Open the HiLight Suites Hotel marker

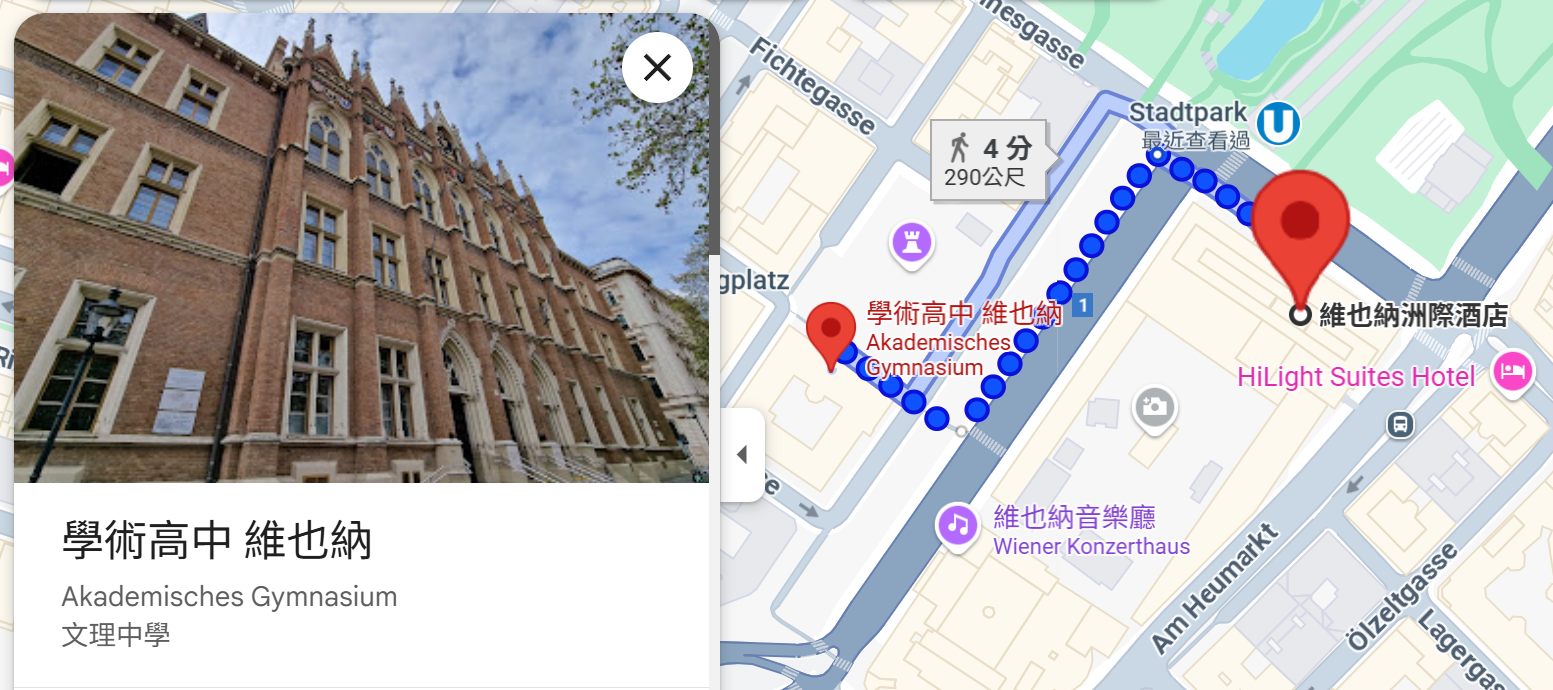coord(1512,372)
